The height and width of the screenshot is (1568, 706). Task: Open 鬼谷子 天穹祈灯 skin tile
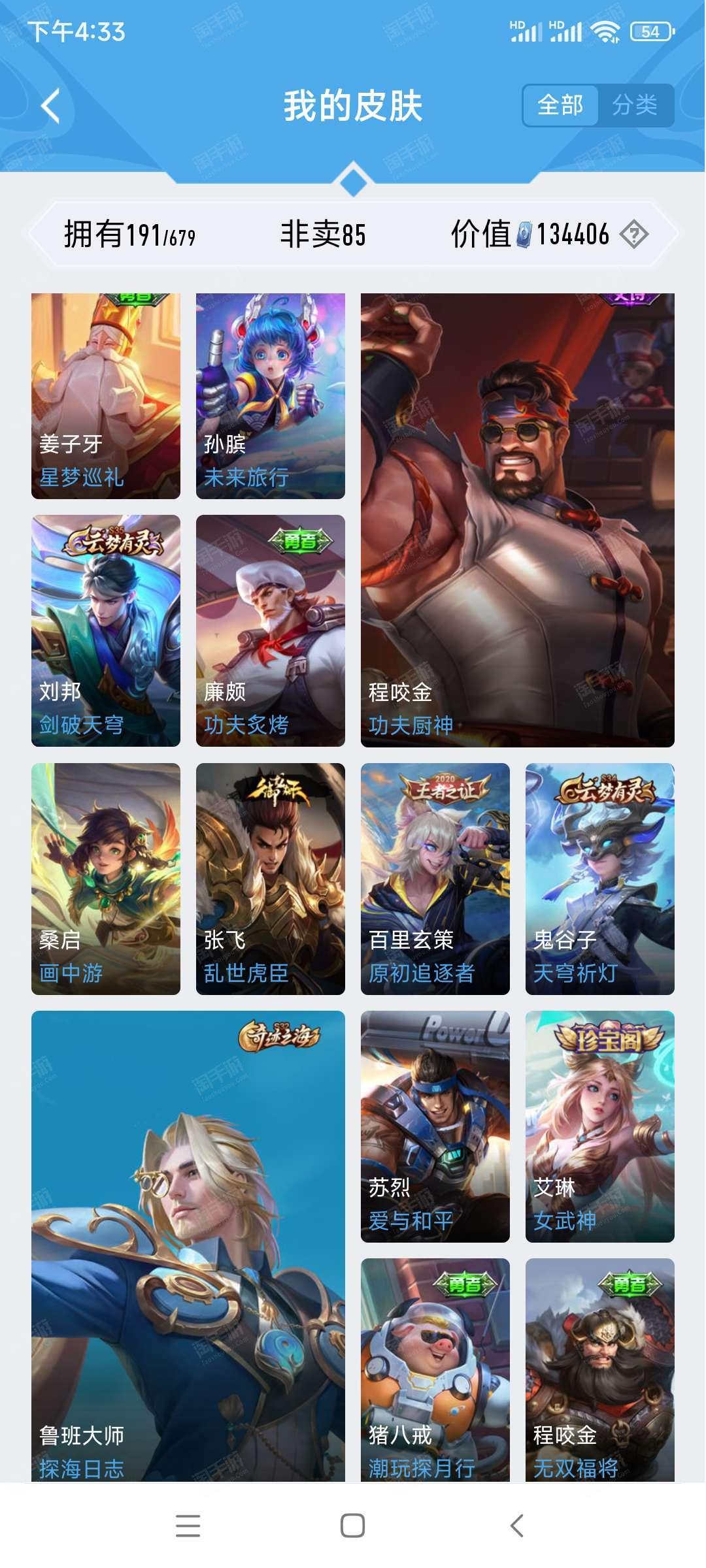pyautogui.click(x=600, y=879)
